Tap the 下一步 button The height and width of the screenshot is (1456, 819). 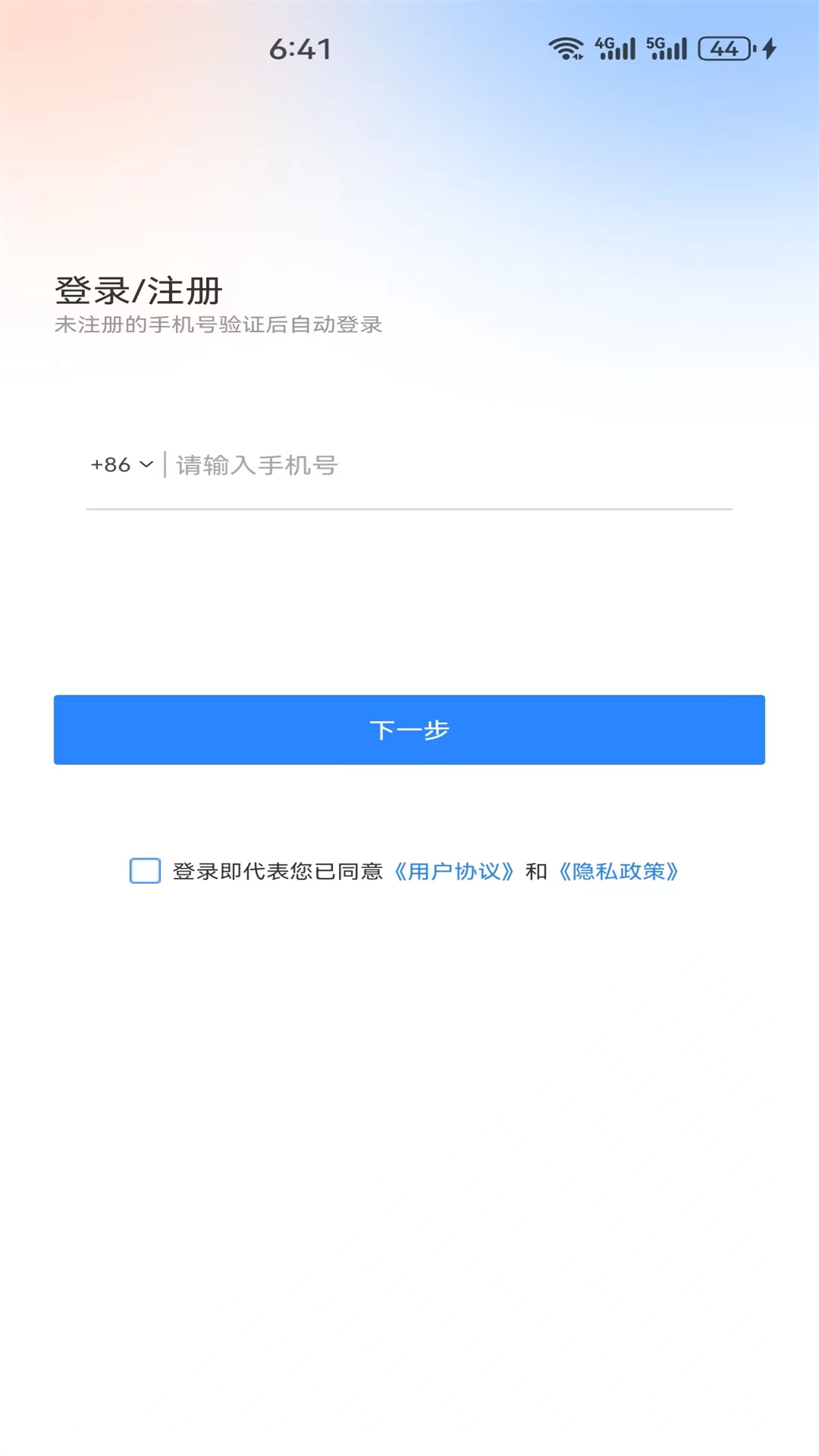click(409, 730)
